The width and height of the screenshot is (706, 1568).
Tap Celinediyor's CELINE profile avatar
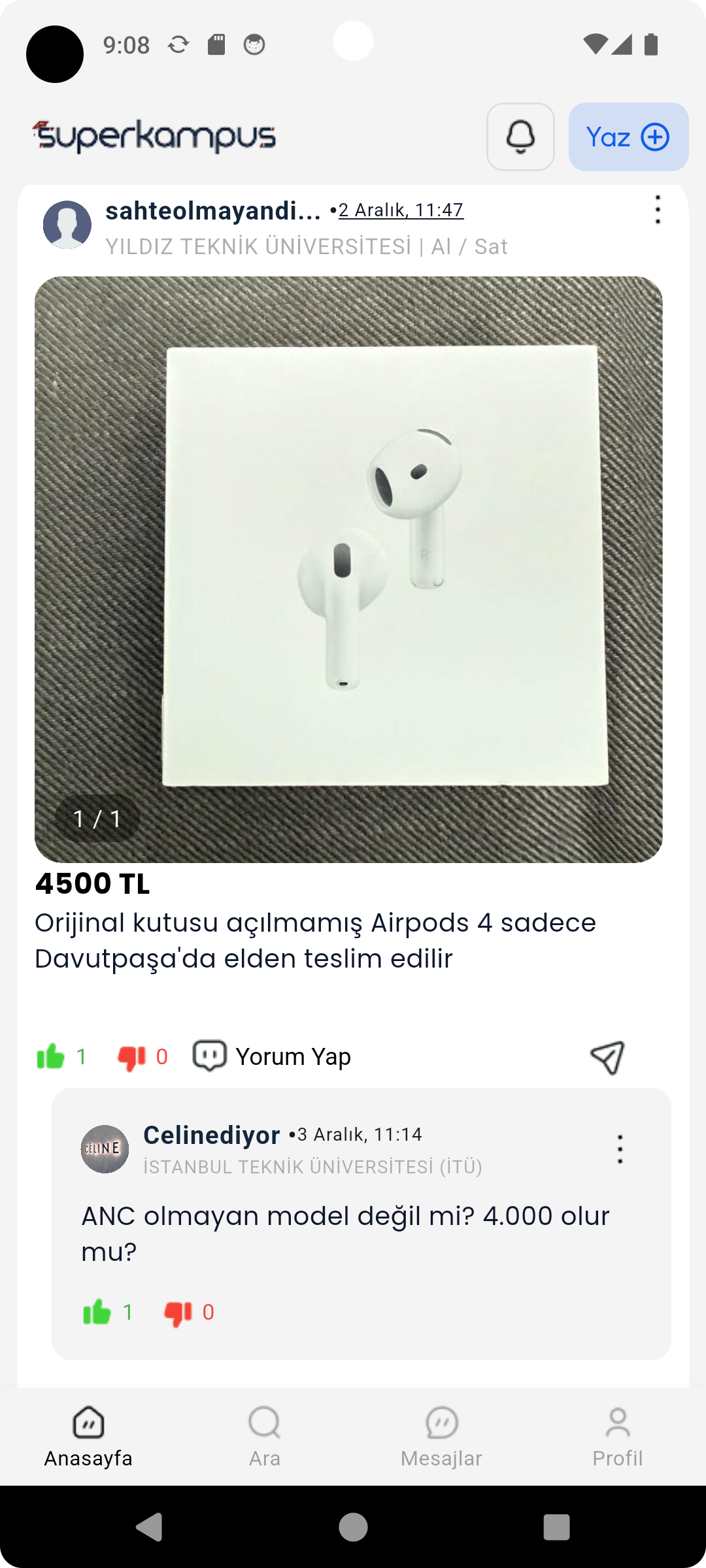click(105, 1148)
